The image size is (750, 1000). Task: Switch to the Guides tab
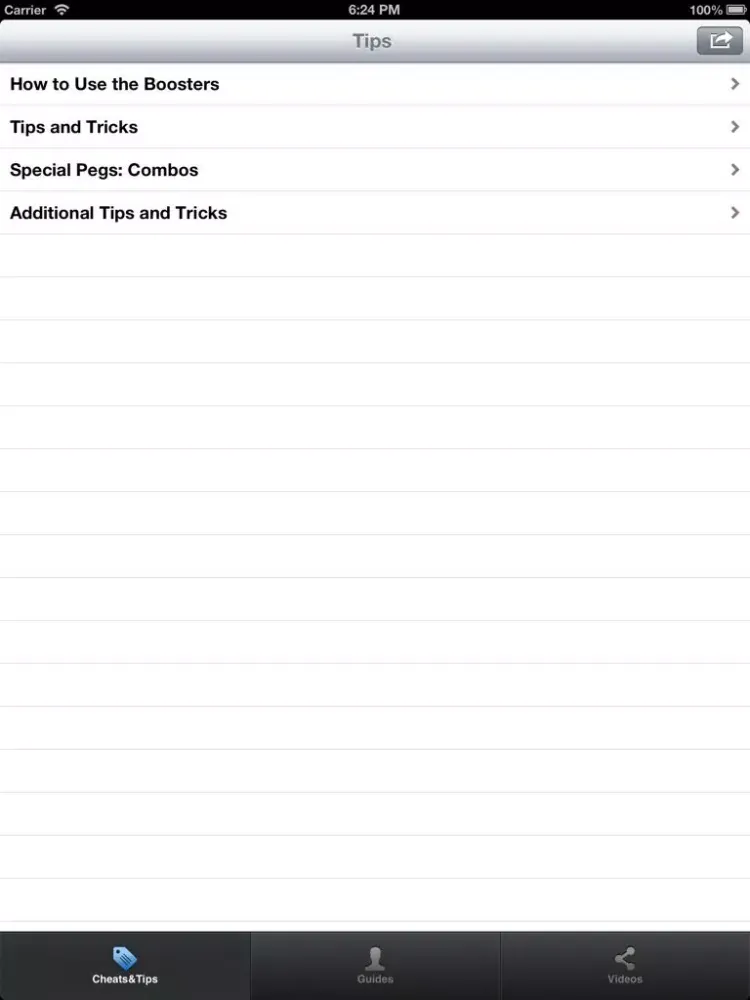click(x=375, y=966)
